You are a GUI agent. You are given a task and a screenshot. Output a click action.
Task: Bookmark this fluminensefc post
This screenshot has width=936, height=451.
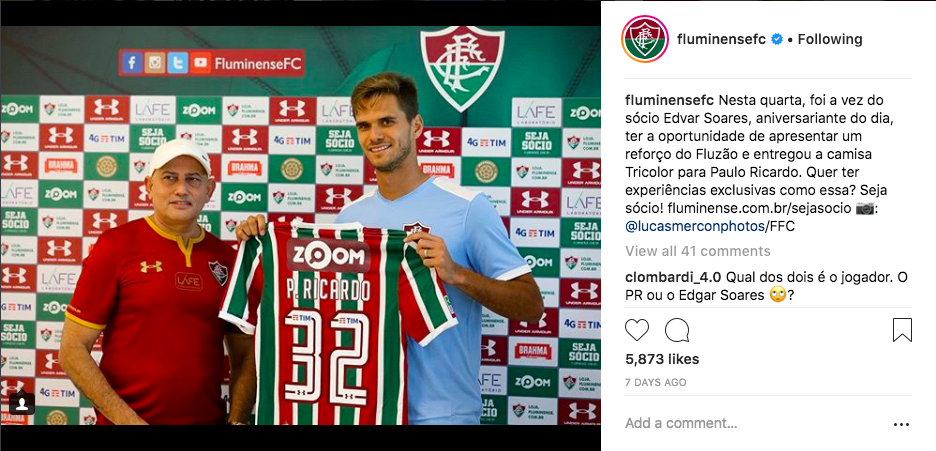coord(901,329)
